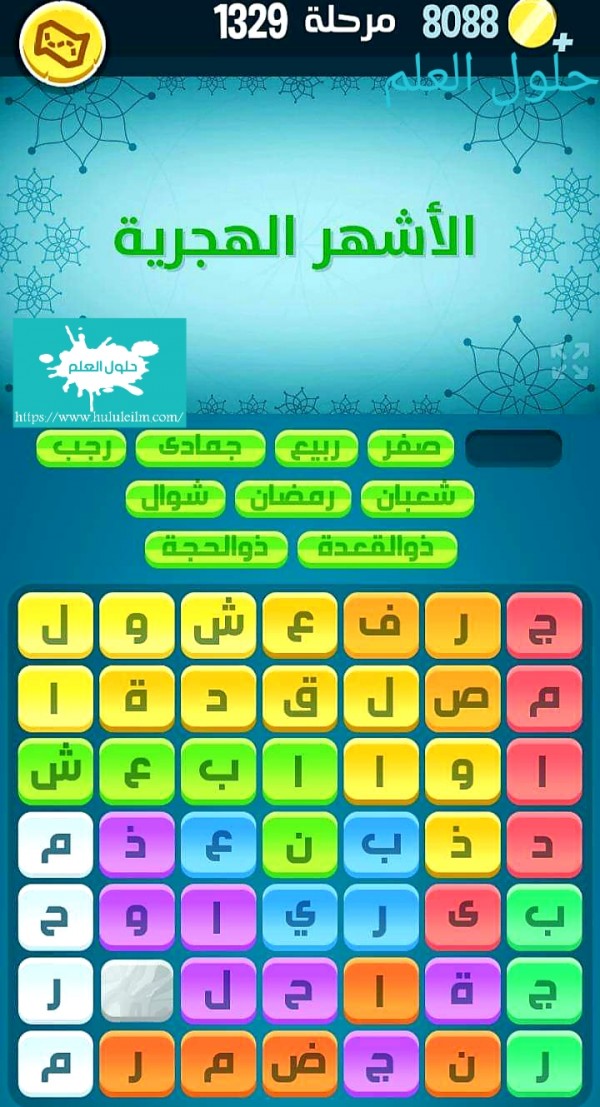Pick the purple ح letter tile
The width and height of the screenshot is (600, 1107).
click(299, 990)
